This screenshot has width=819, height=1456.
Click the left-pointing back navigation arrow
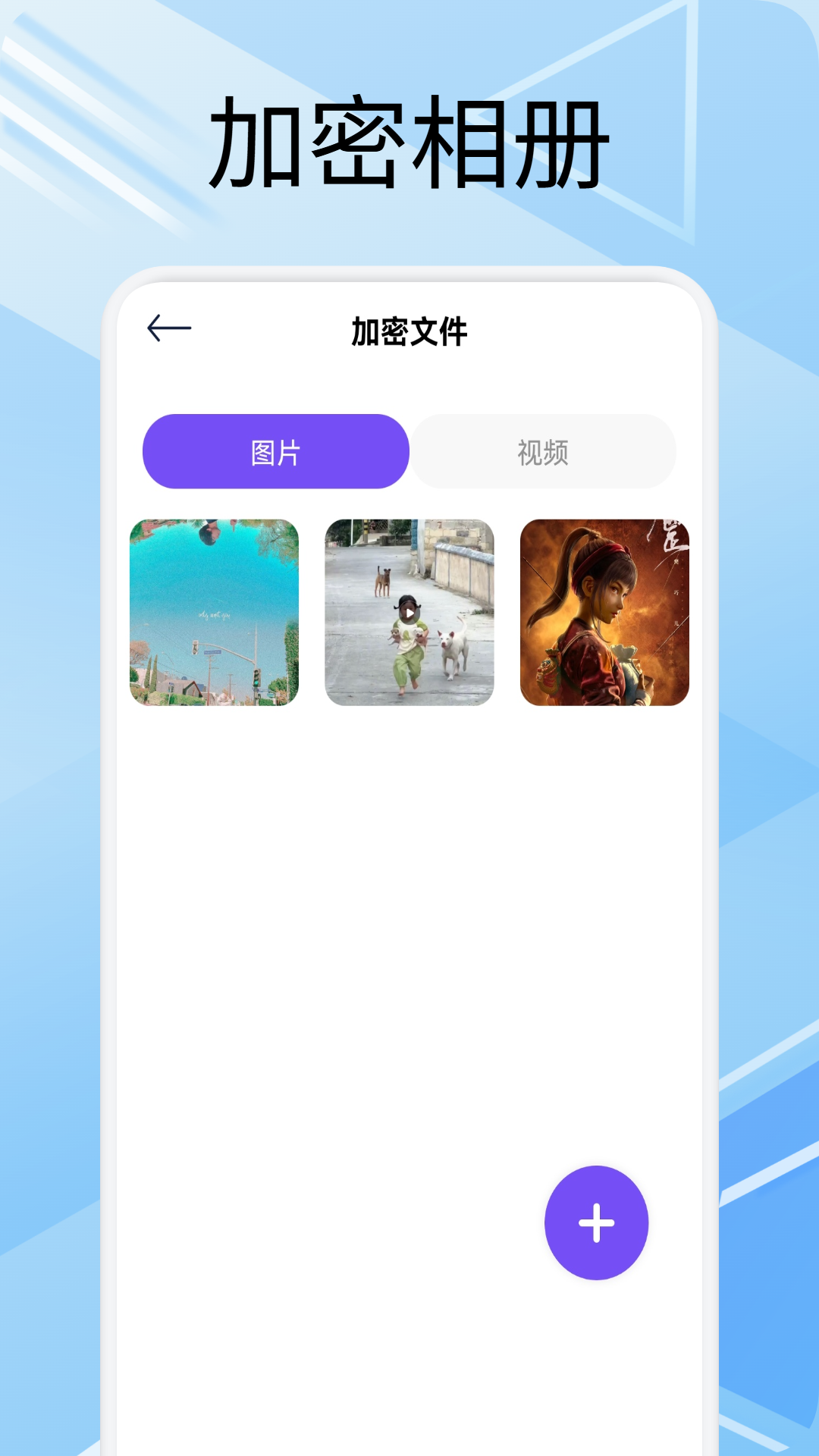click(168, 328)
